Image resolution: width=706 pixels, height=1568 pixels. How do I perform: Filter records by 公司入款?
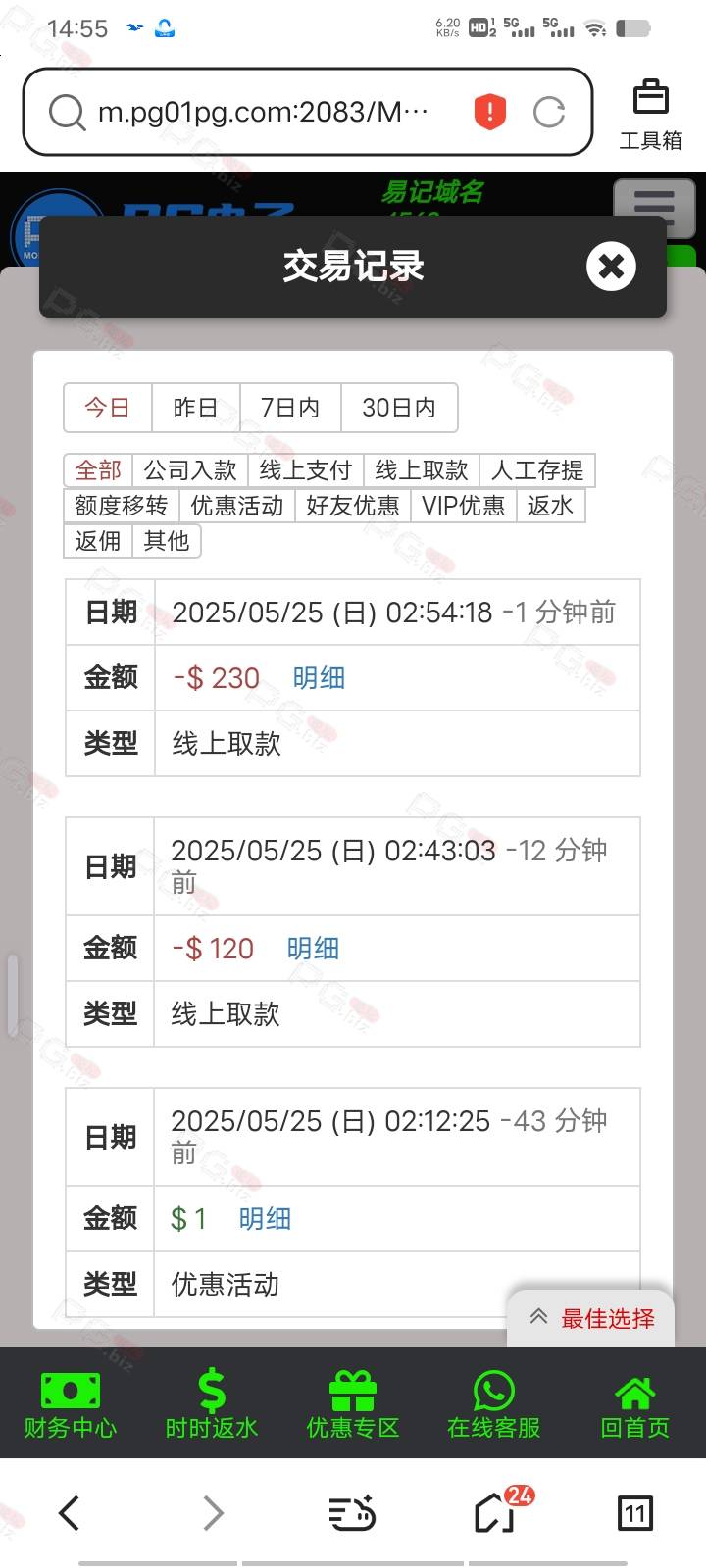pyautogui.click(x=190, y=470)
